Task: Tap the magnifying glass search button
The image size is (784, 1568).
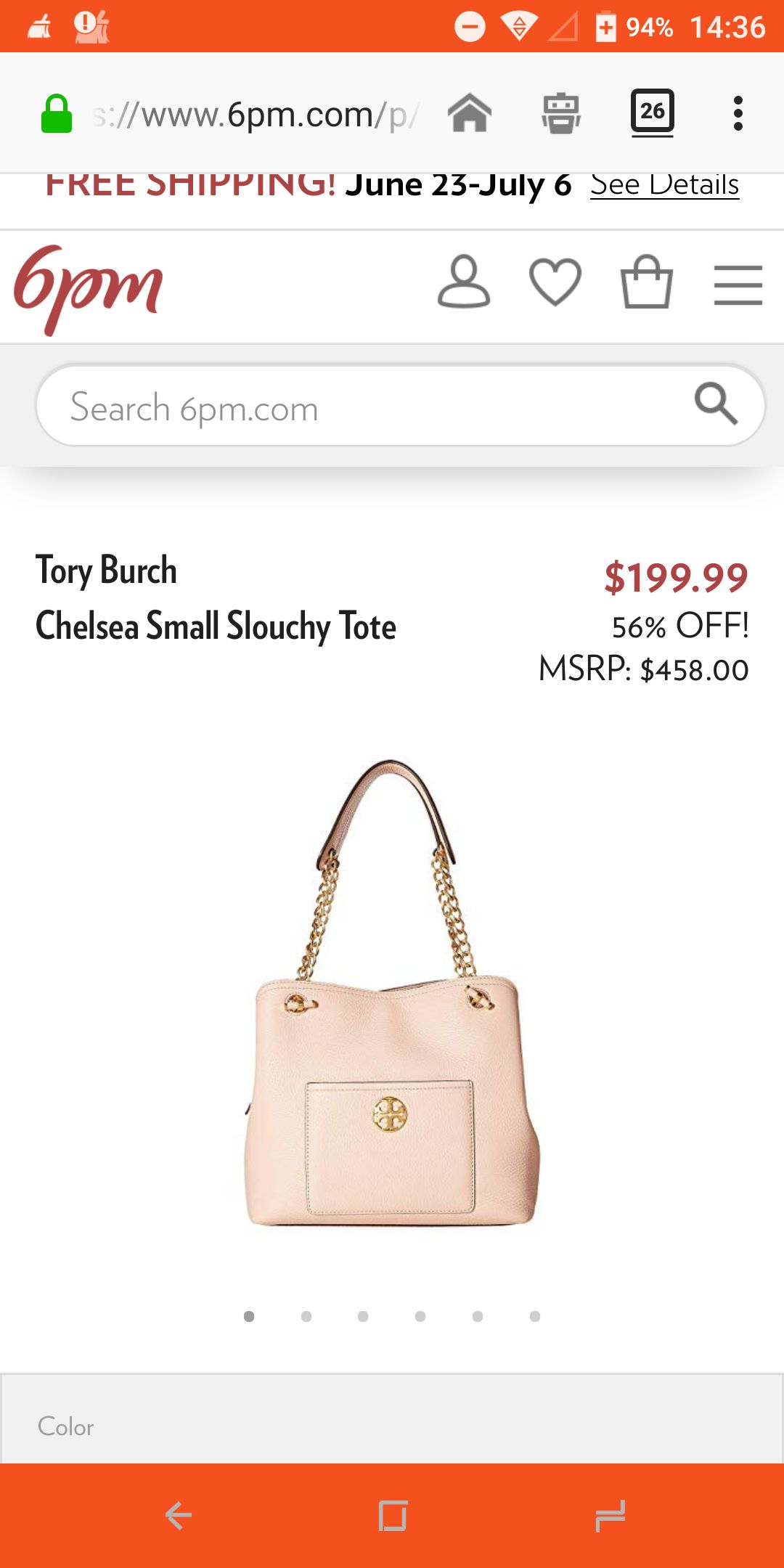Action: click(x=716, y=404)
